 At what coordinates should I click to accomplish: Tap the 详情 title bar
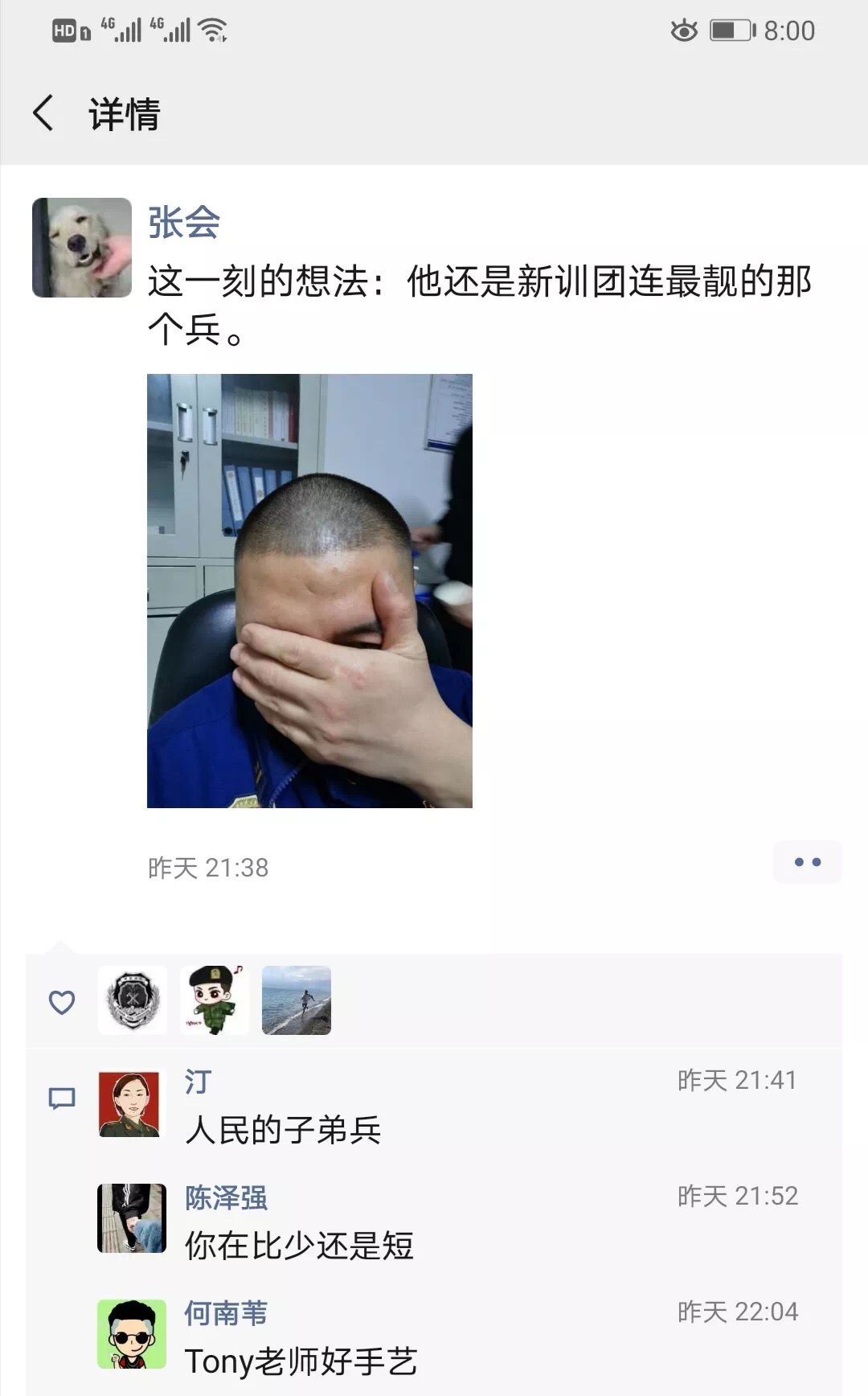(123, 115)
